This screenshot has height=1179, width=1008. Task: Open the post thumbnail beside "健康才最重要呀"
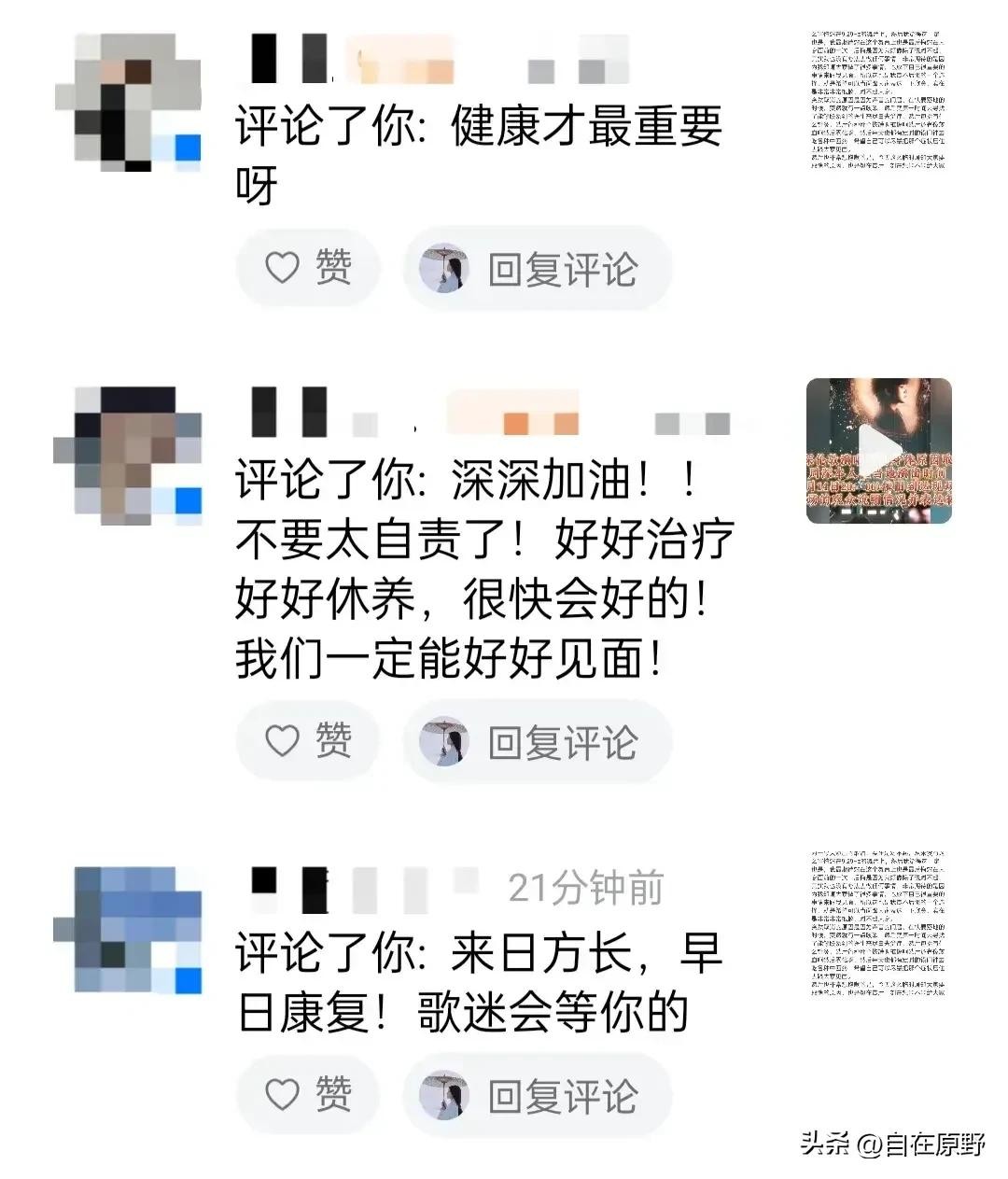pyautogui.click(x=877, y=99)
